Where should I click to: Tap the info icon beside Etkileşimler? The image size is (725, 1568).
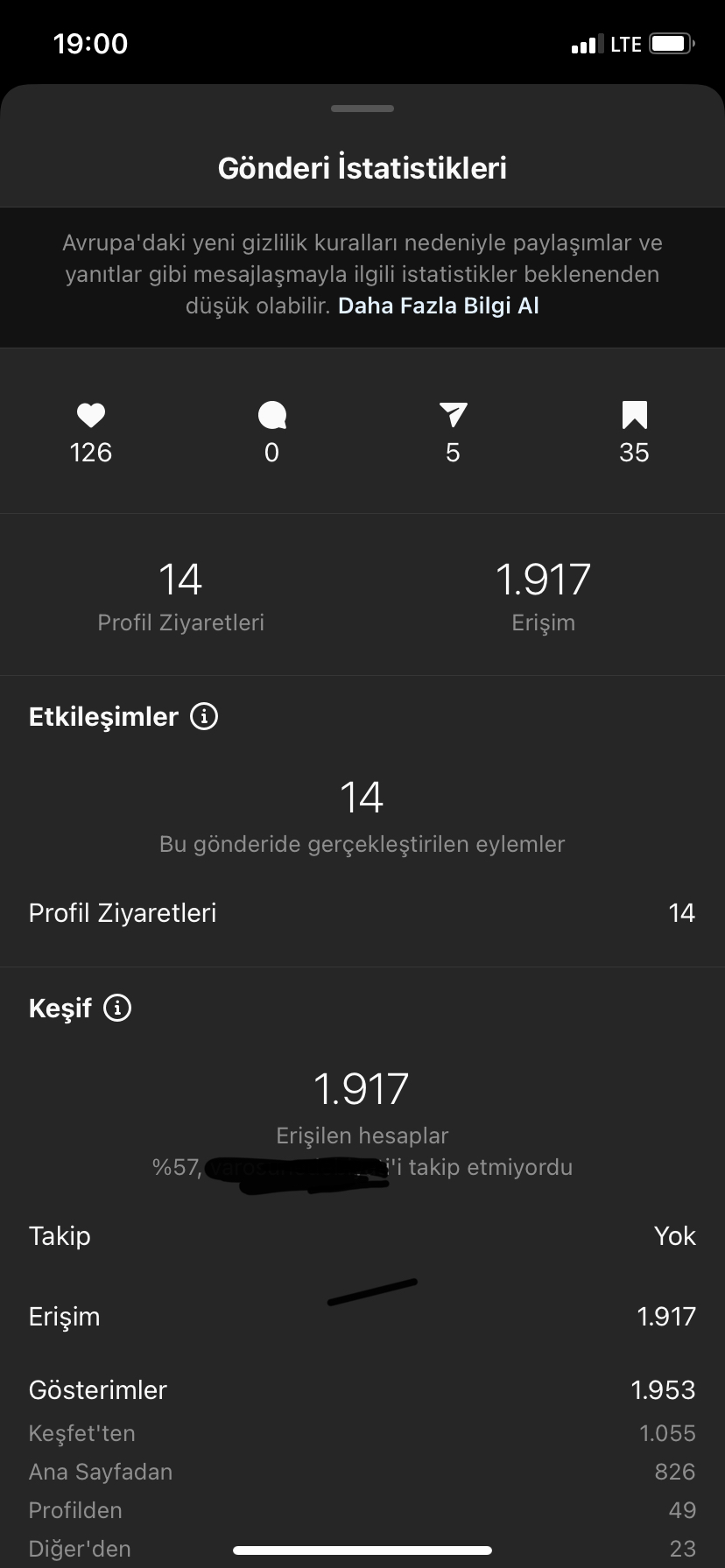pos(204,717)
